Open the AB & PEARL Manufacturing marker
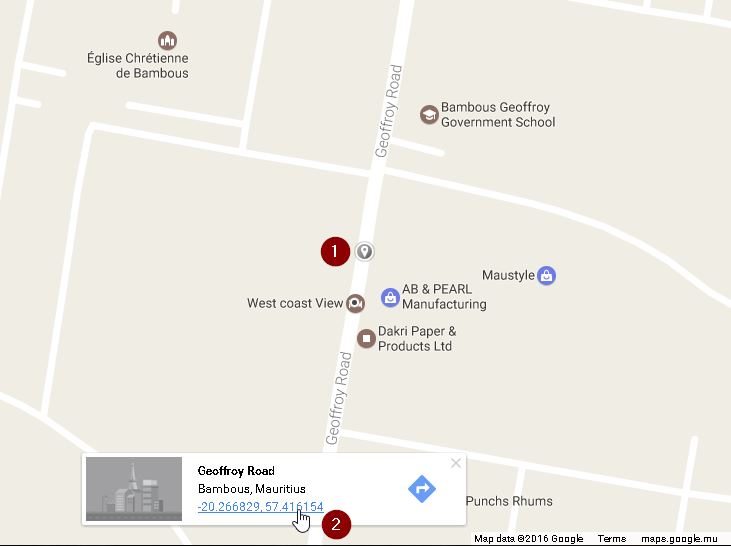Screen dimensions: 731x546 (x=390, y=297)
